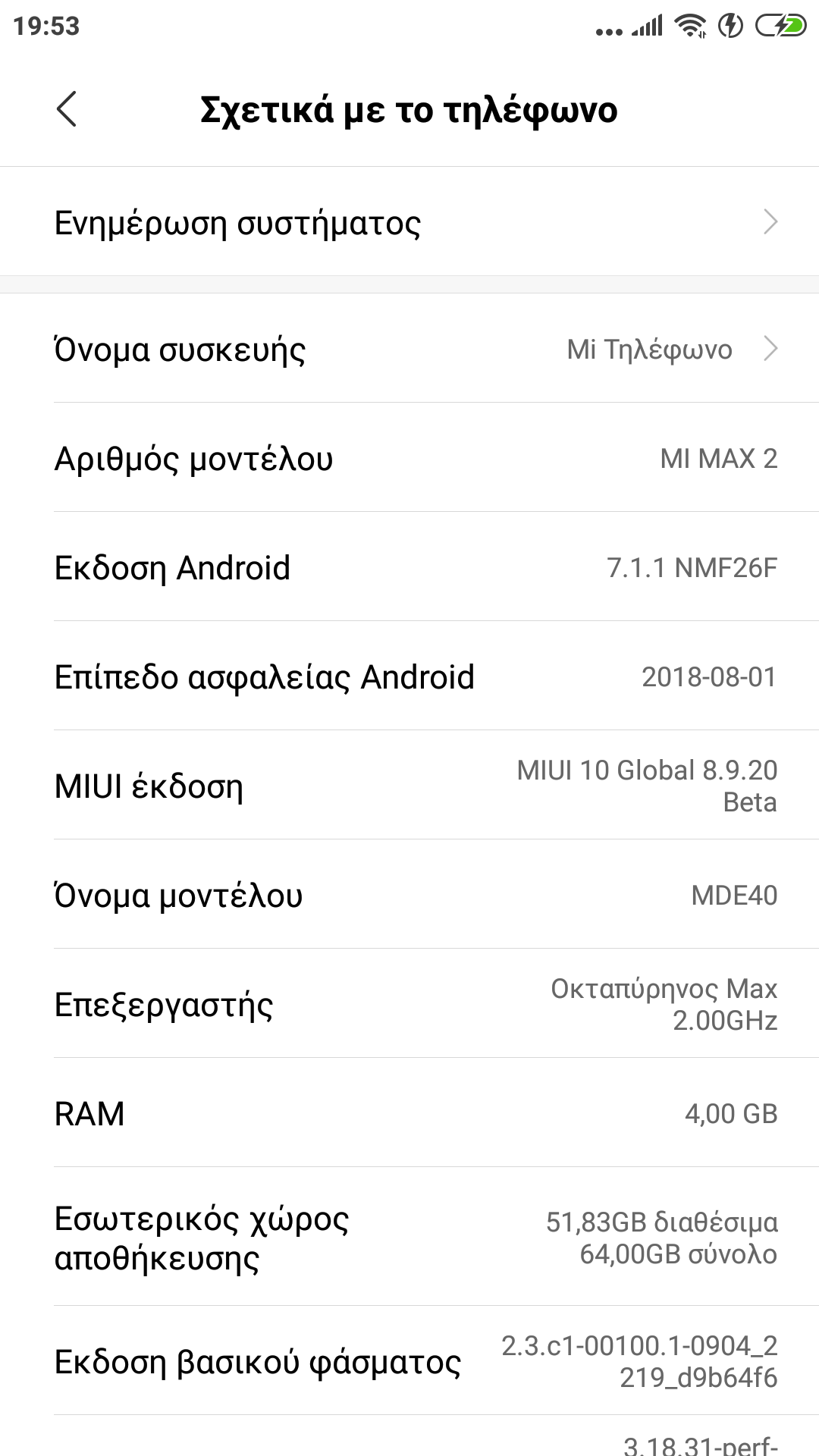The height and width of the screenshot is (1456, 819).
Task: Open the Όνομα συσκευής row
Action: pos(409,350)
